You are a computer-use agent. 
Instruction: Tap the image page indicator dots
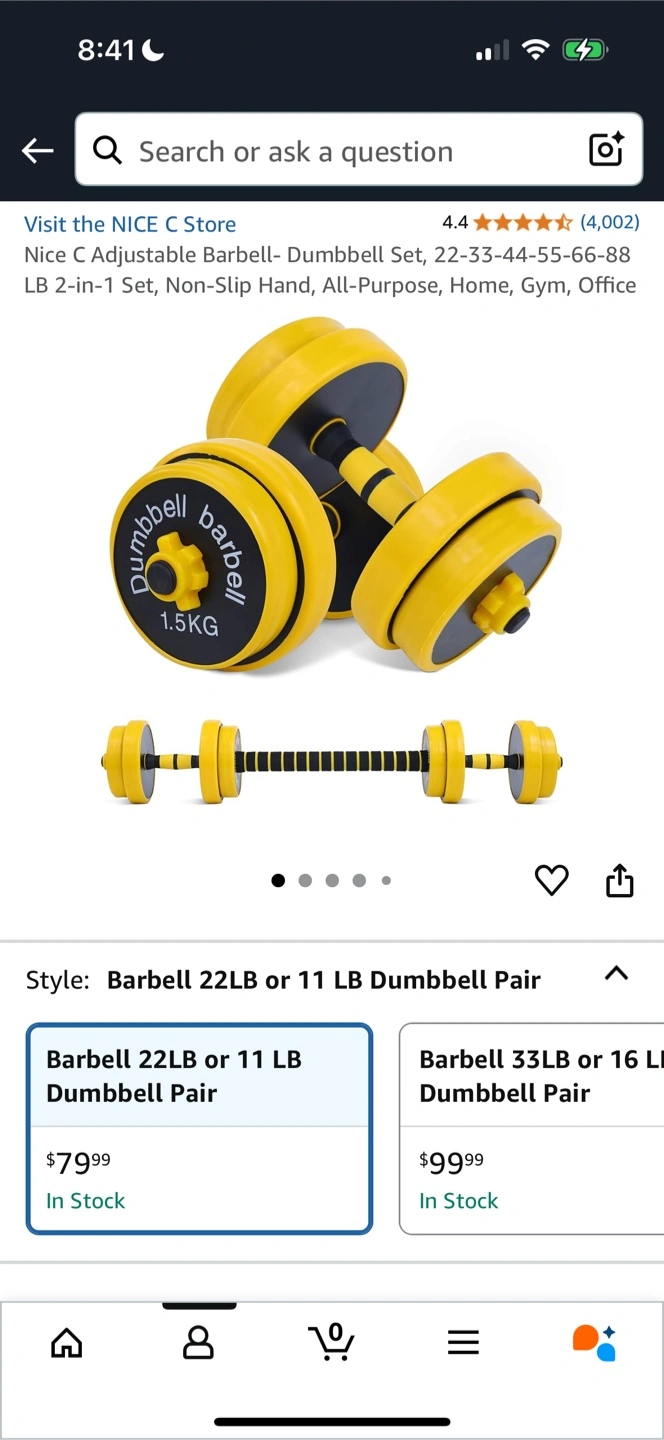331,880
